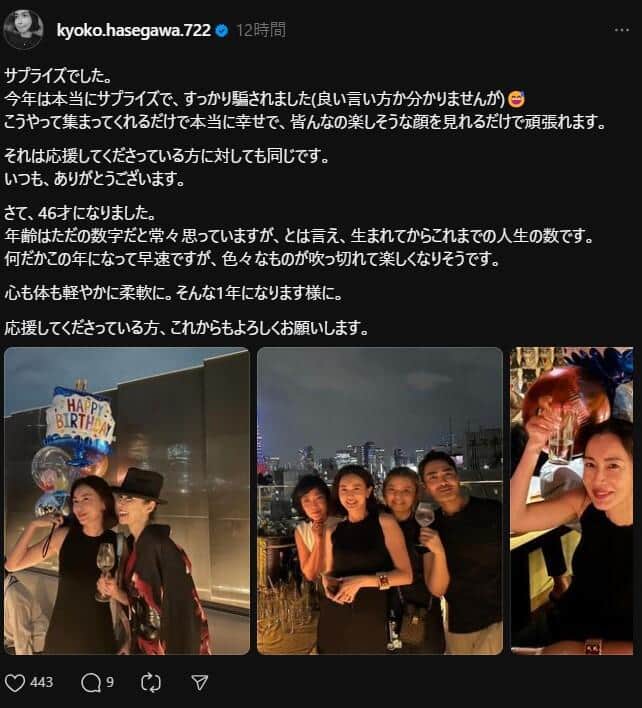The width and height of the screenshot is (642, 708).
Task: Open the post's comments
Action: click(90, 682)
